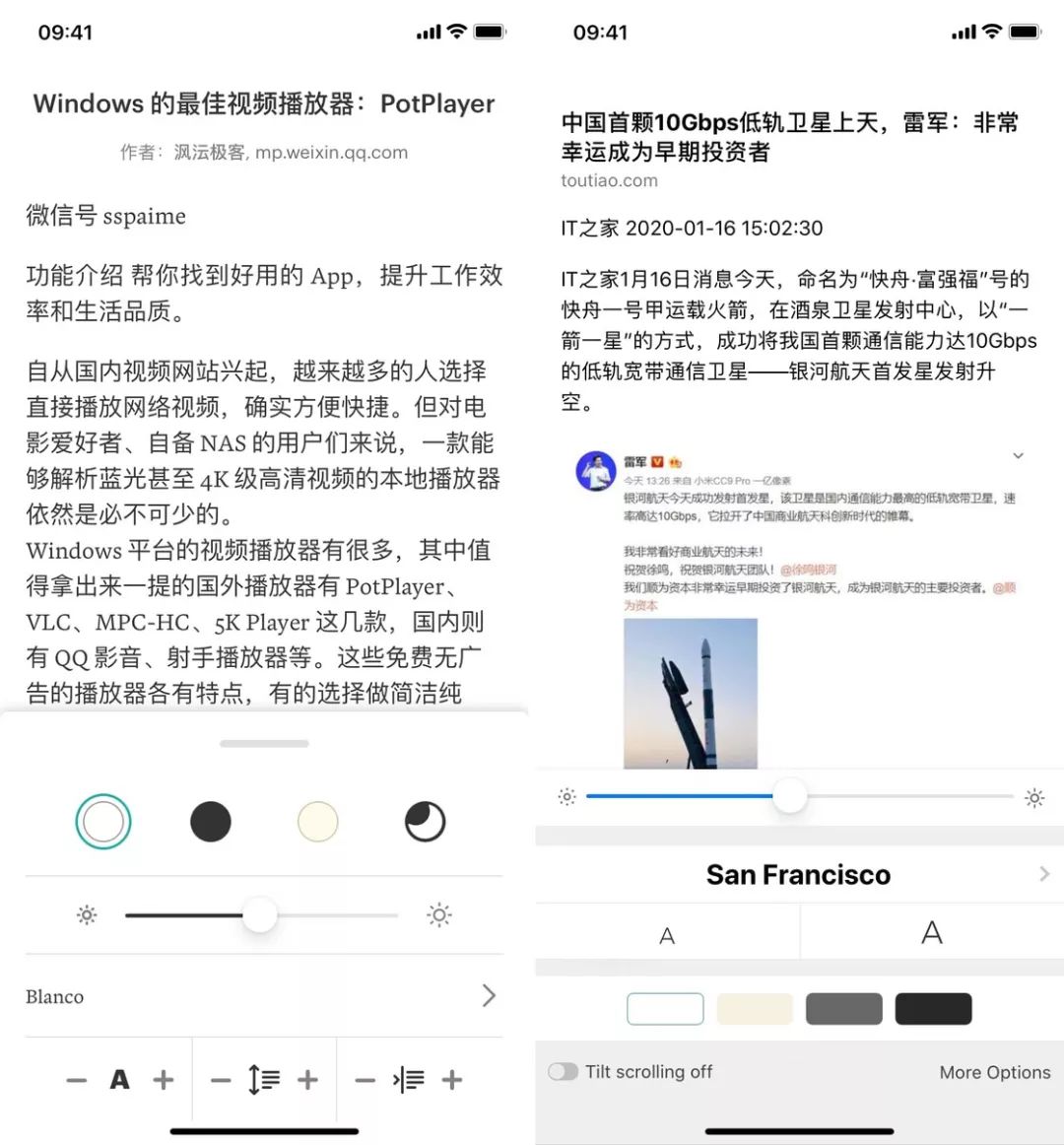Open the San Francisco font picker
Viewport: 1064px width, 1145px height.
[x=800, y=874]
